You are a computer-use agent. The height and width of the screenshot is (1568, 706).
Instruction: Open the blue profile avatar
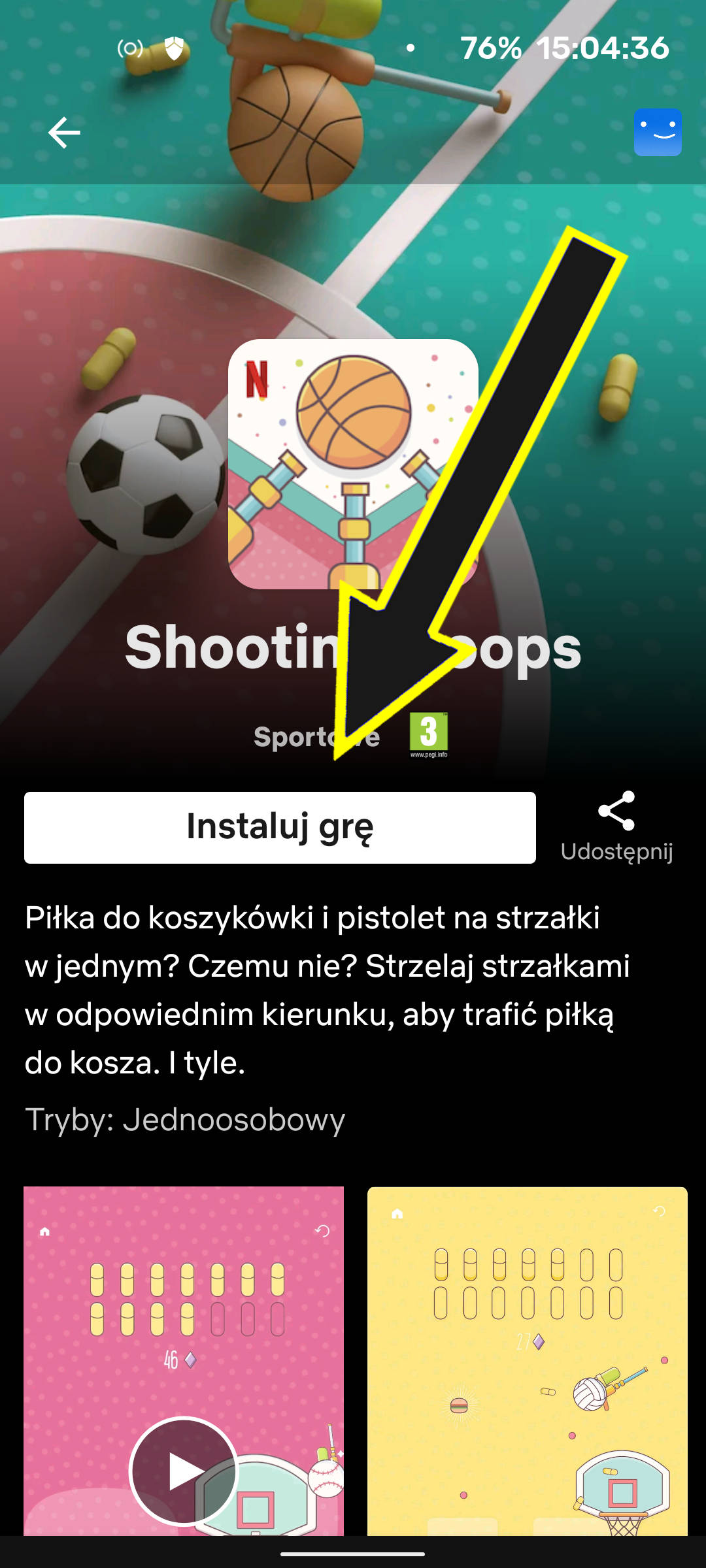pos(658,132)
